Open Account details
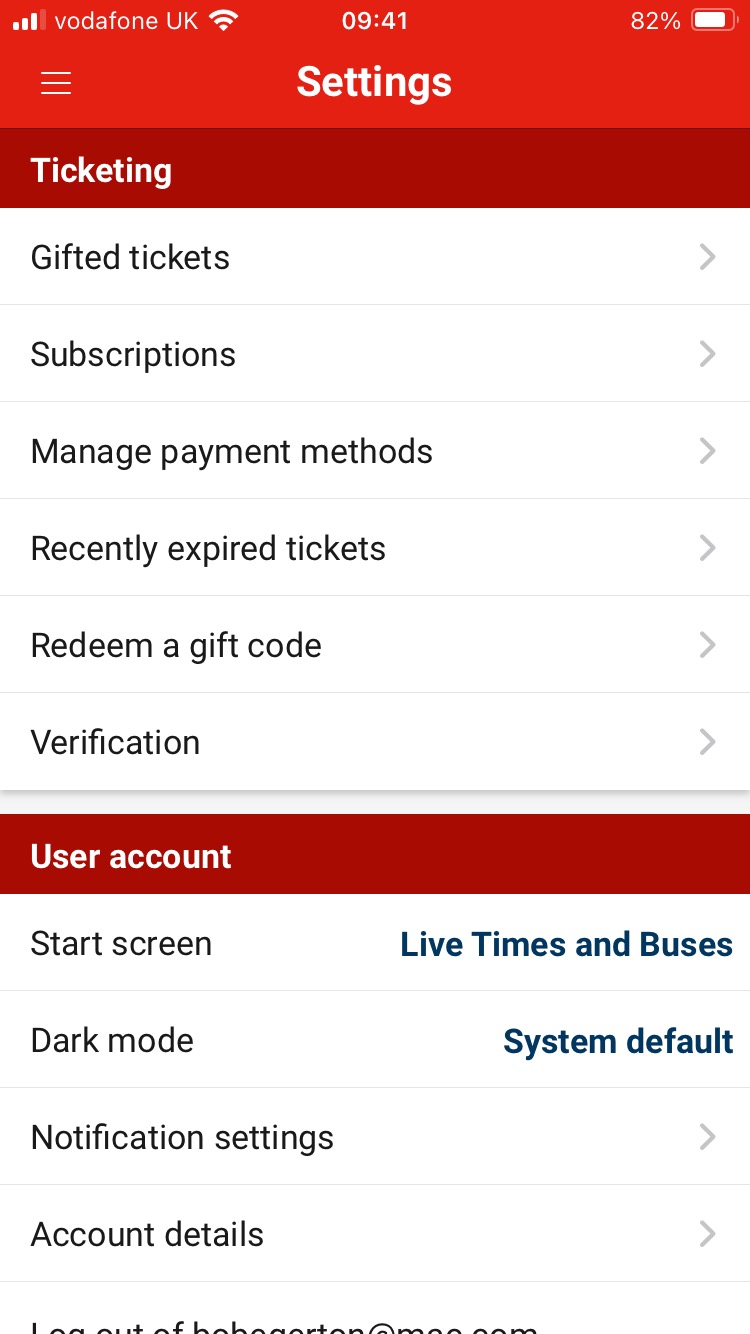The width and height of the screenshot is (750, 1334). pyautogui.click(x=375, y=1234)
